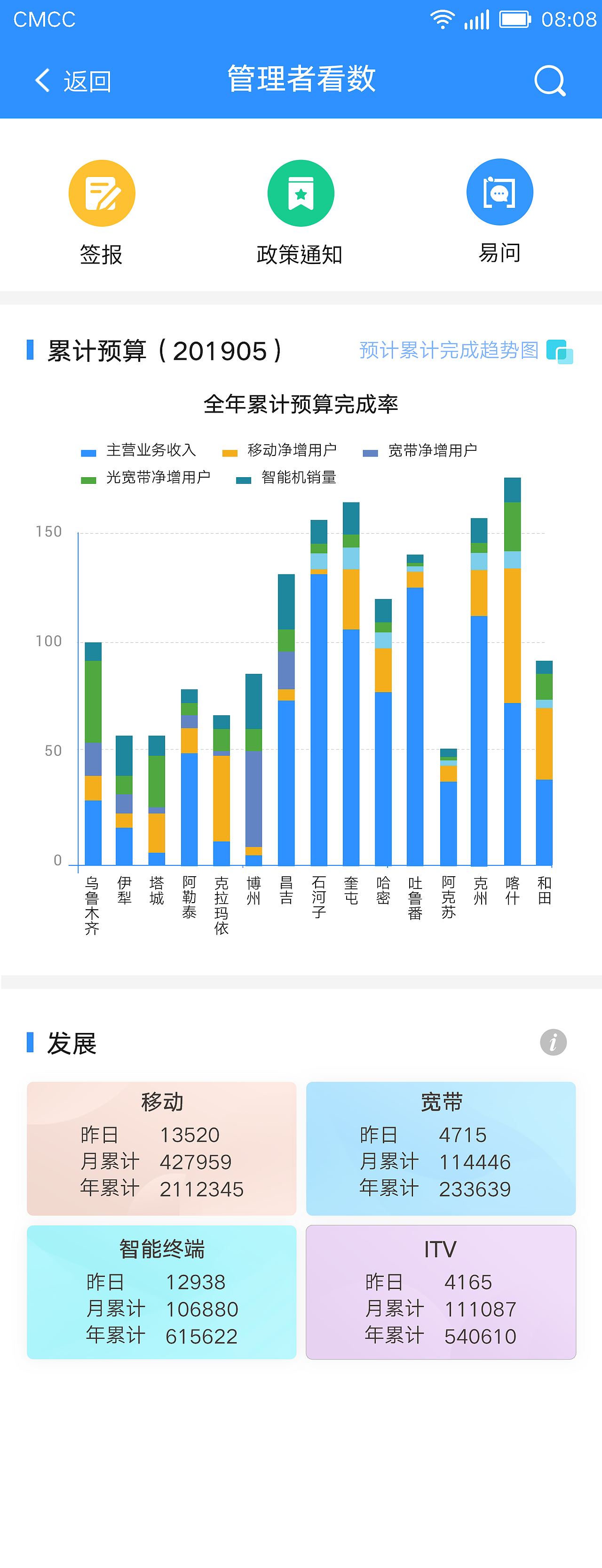Open the 预计累计完成趋势图 link
The height and width of the screenshot is (1568, 602).
tap(450, 351)
